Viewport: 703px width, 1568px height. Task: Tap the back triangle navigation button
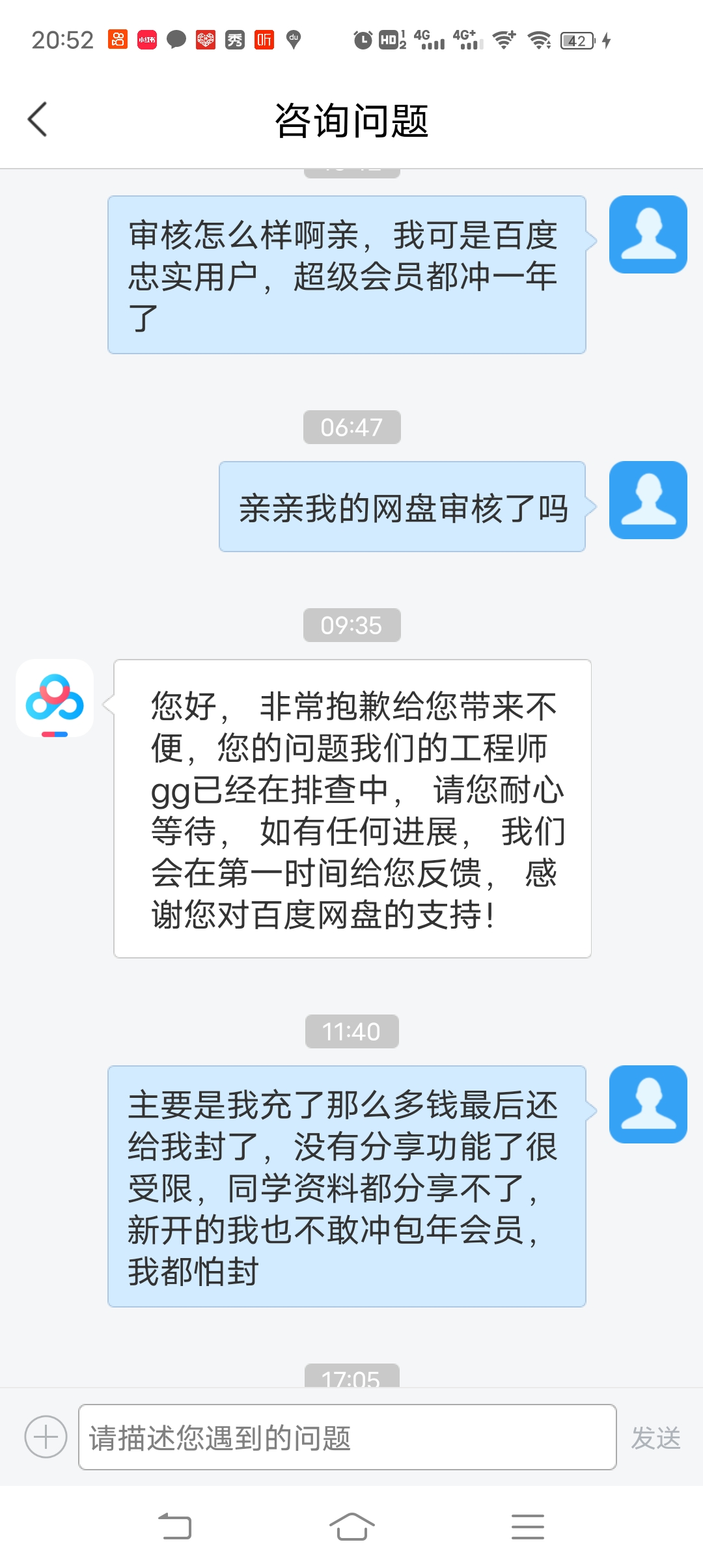point(176,1526)
